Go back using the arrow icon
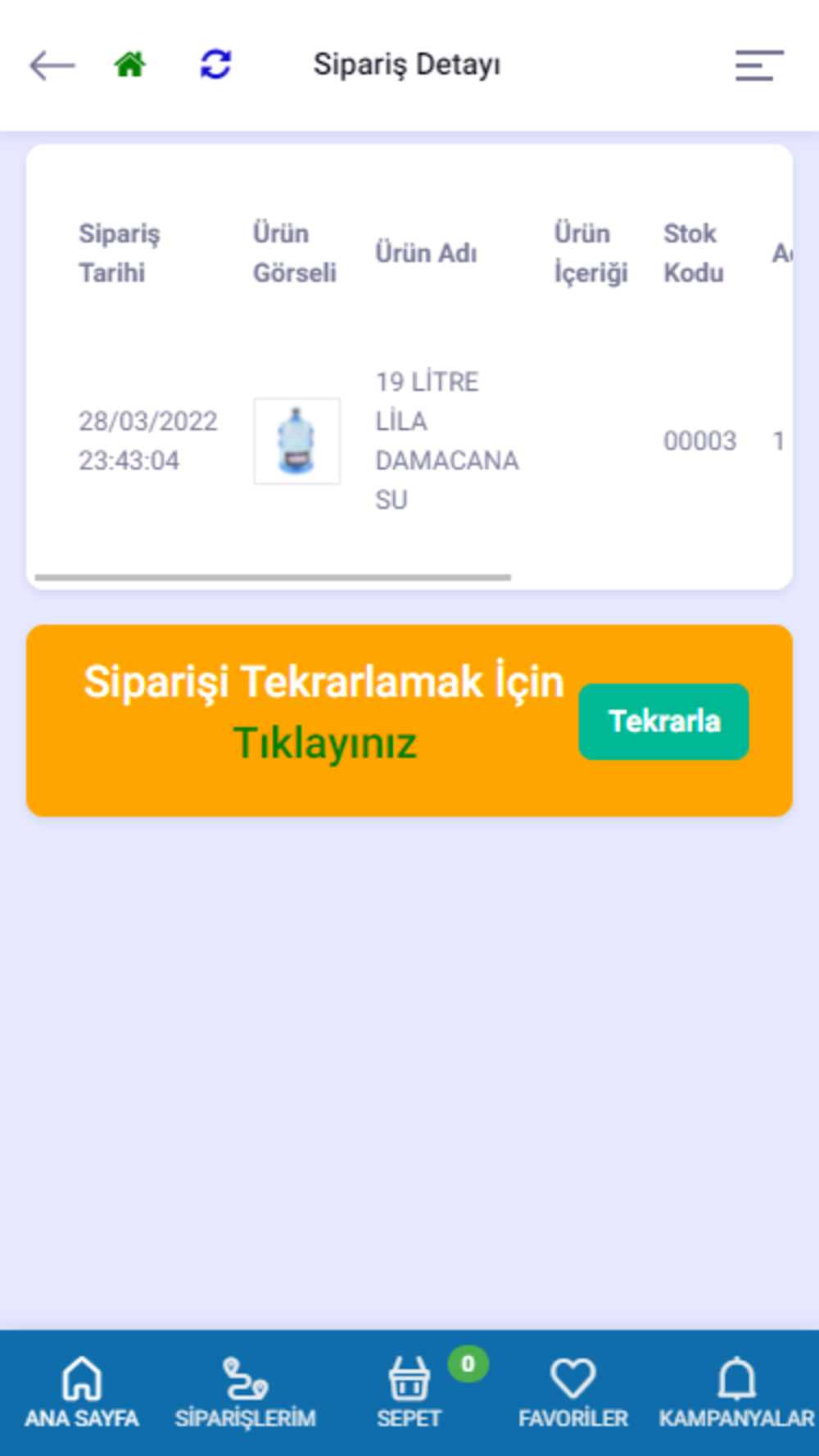Image resolution: width=819 pixels, height=1456 pixels. coord(52,66)
